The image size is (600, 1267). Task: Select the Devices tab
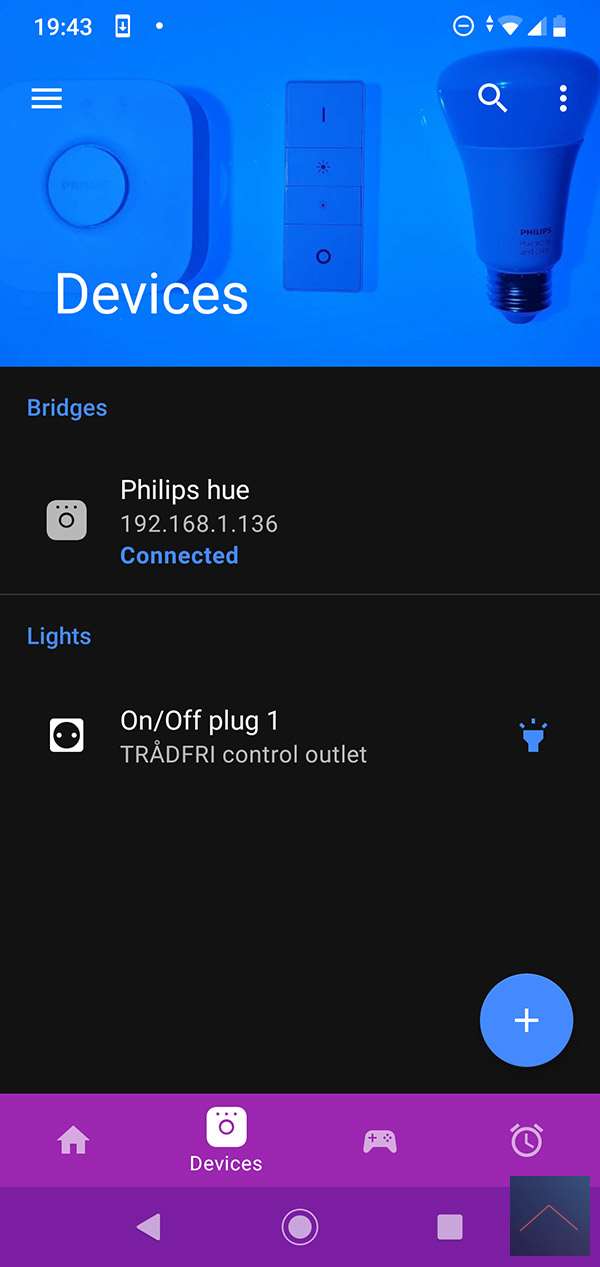click(x=226, y=1140)
